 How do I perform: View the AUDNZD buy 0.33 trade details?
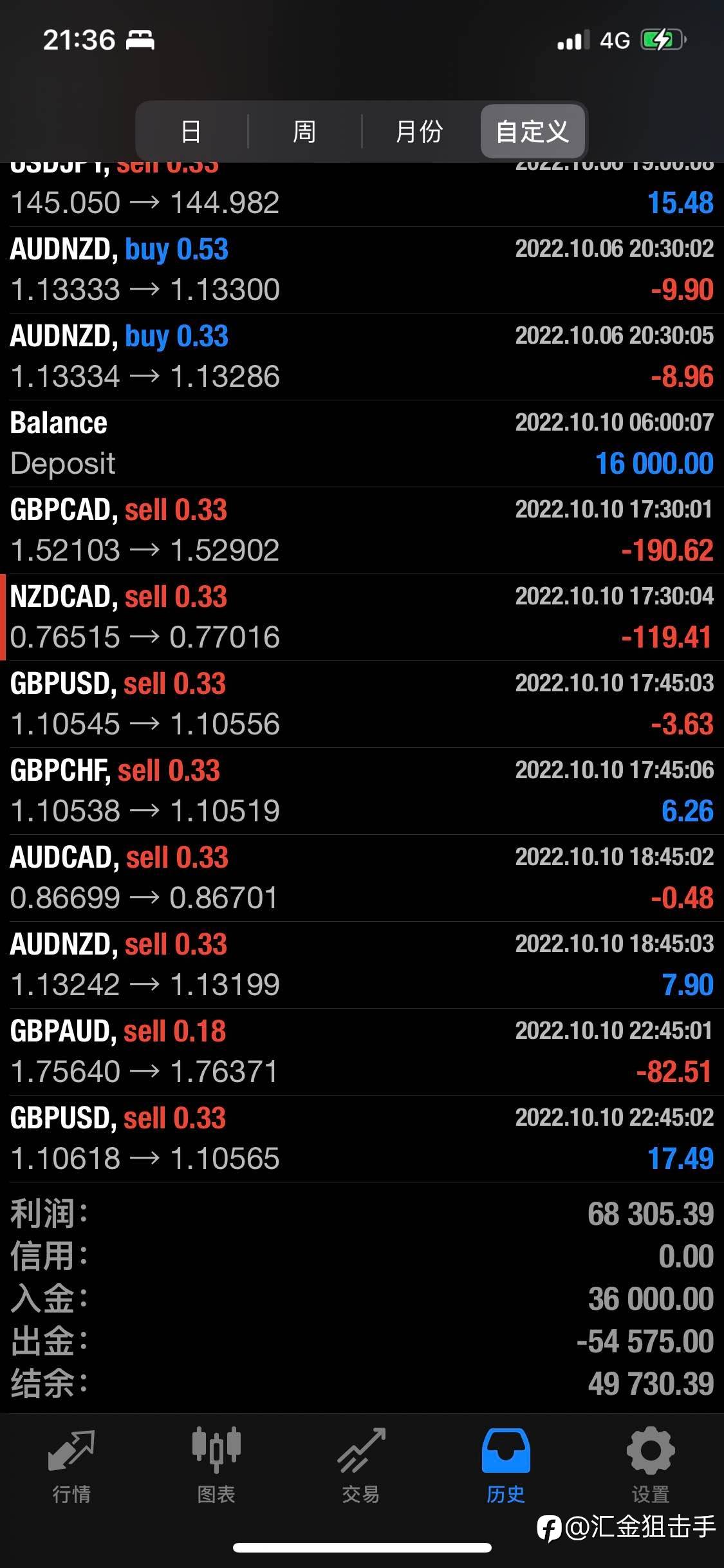coord(362,357)
